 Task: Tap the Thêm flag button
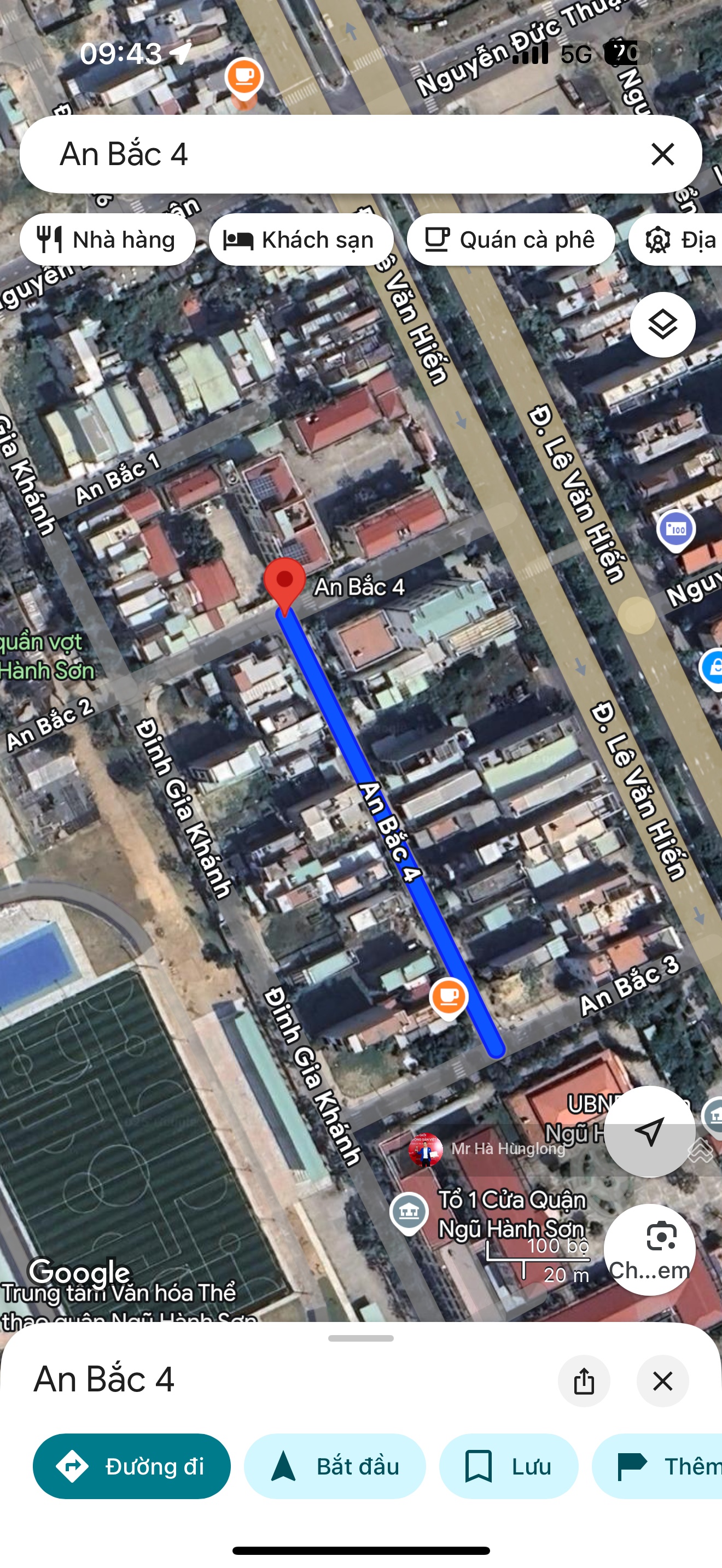[x=657, y=1466]
